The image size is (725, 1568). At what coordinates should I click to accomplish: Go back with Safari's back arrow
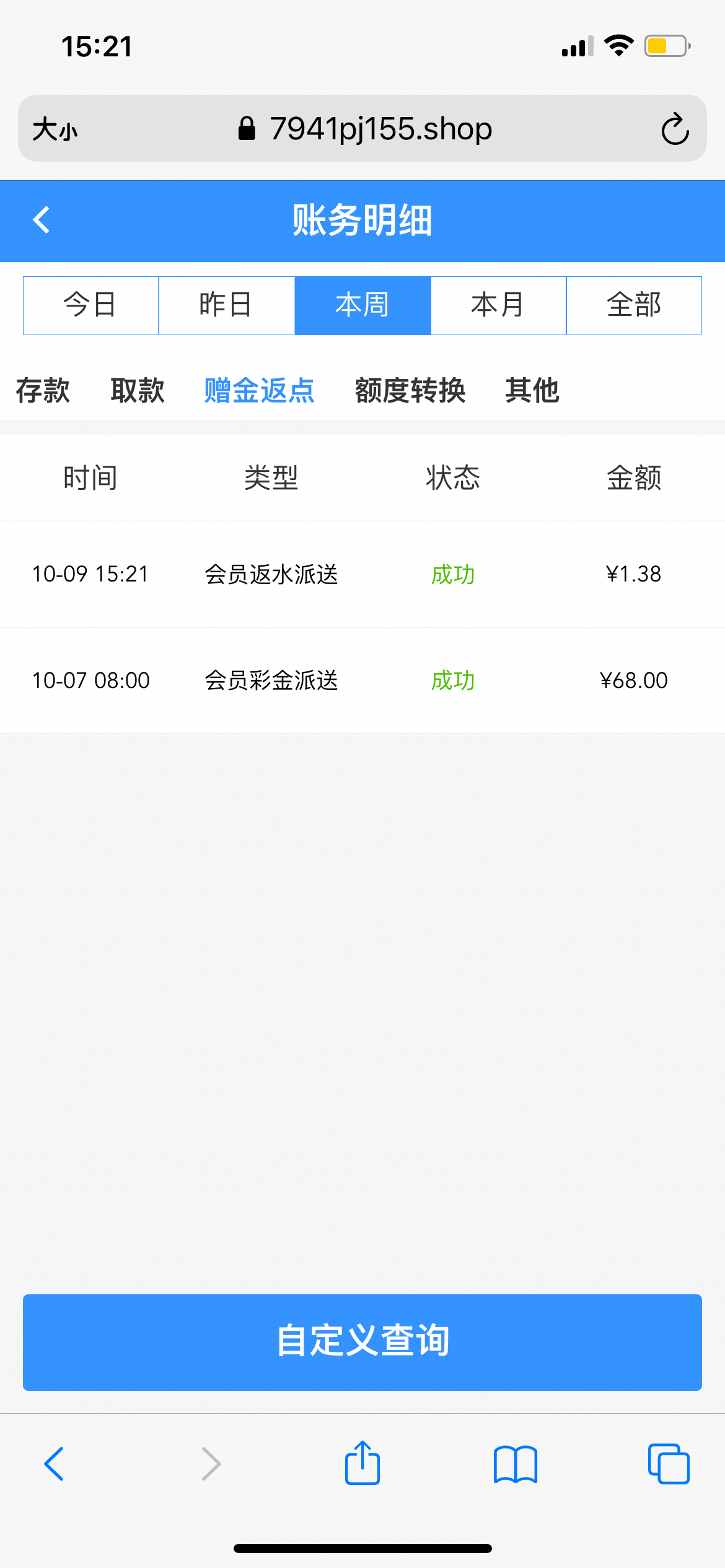coord(55,1464)
